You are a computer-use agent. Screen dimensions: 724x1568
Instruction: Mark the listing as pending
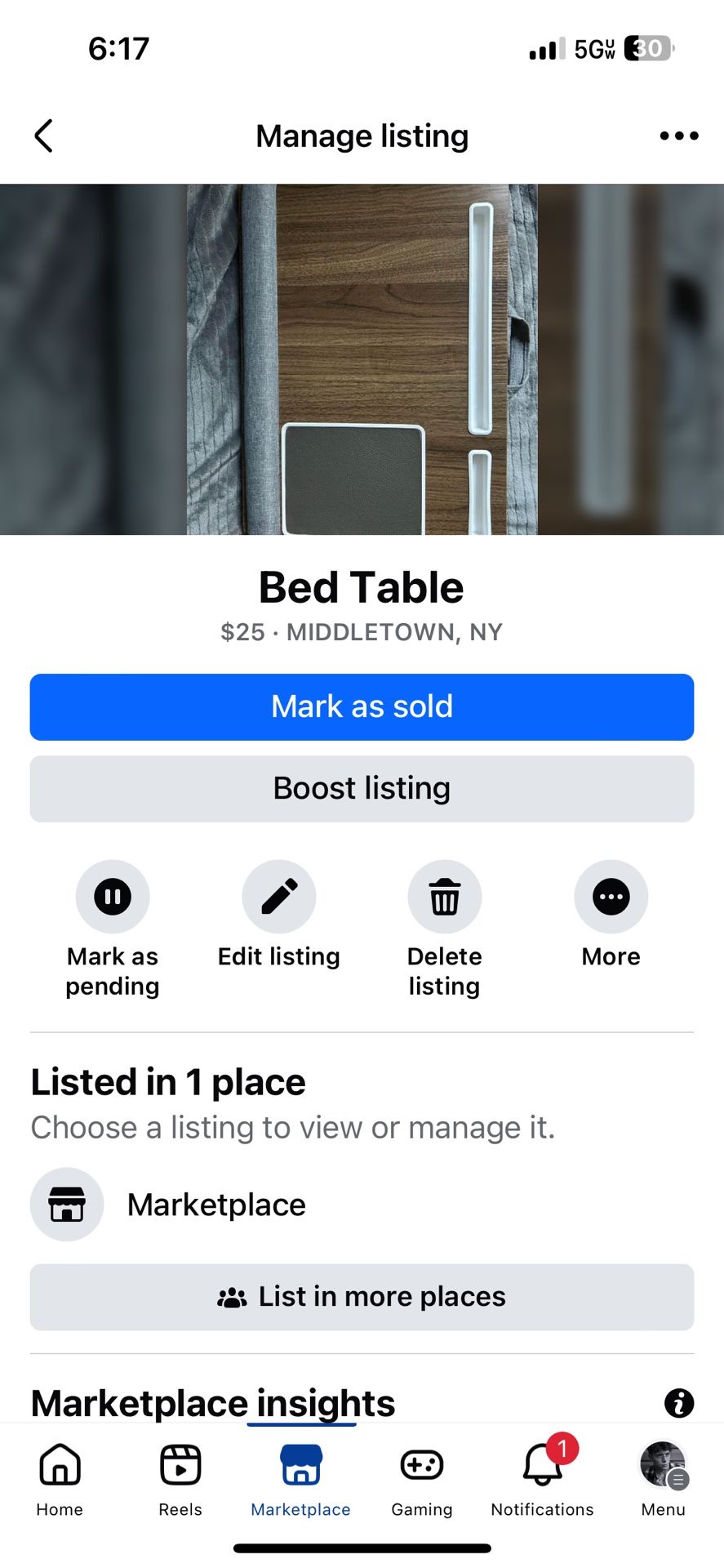[x=113, y=897]
